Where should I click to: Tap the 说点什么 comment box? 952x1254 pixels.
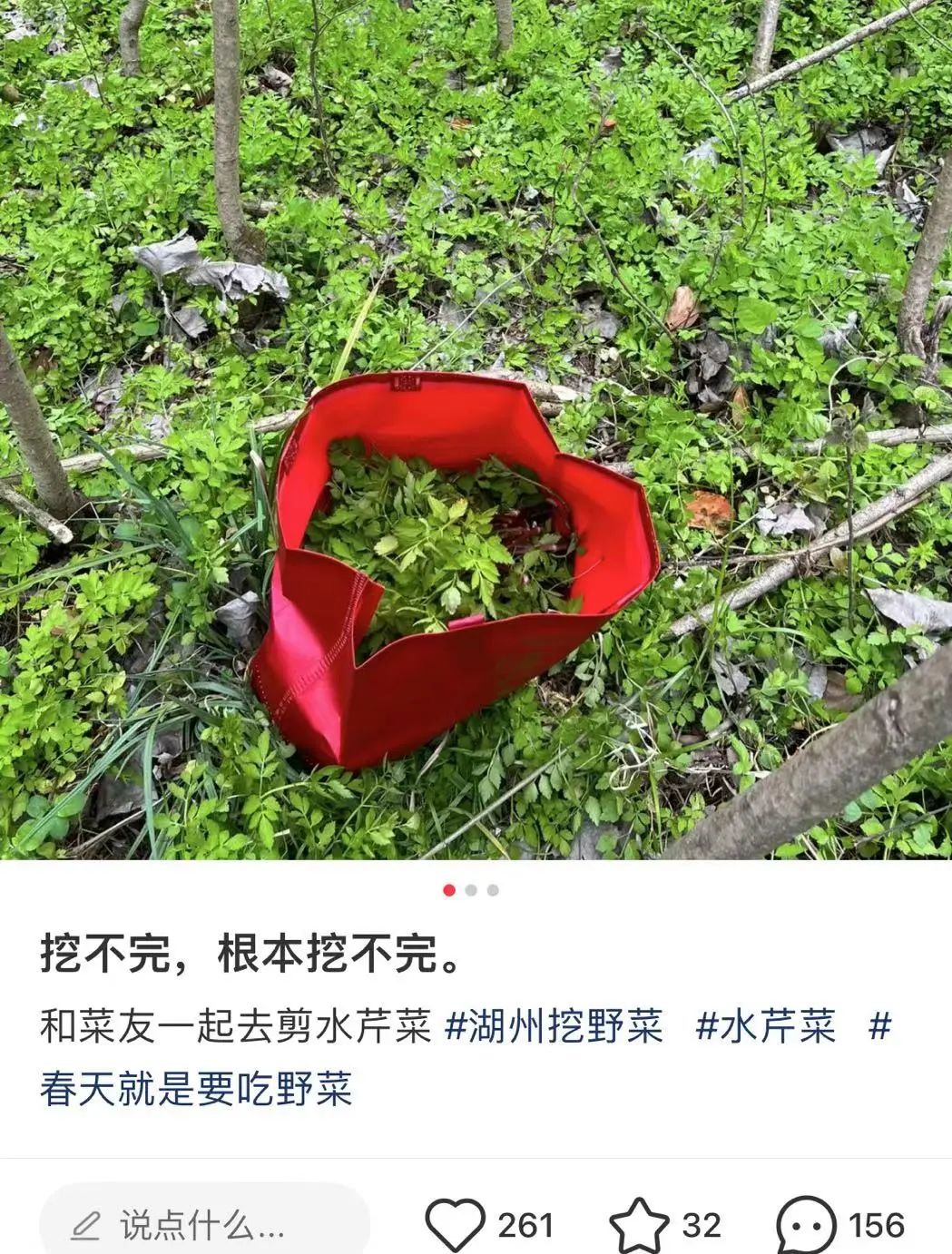pos(204,1225)
